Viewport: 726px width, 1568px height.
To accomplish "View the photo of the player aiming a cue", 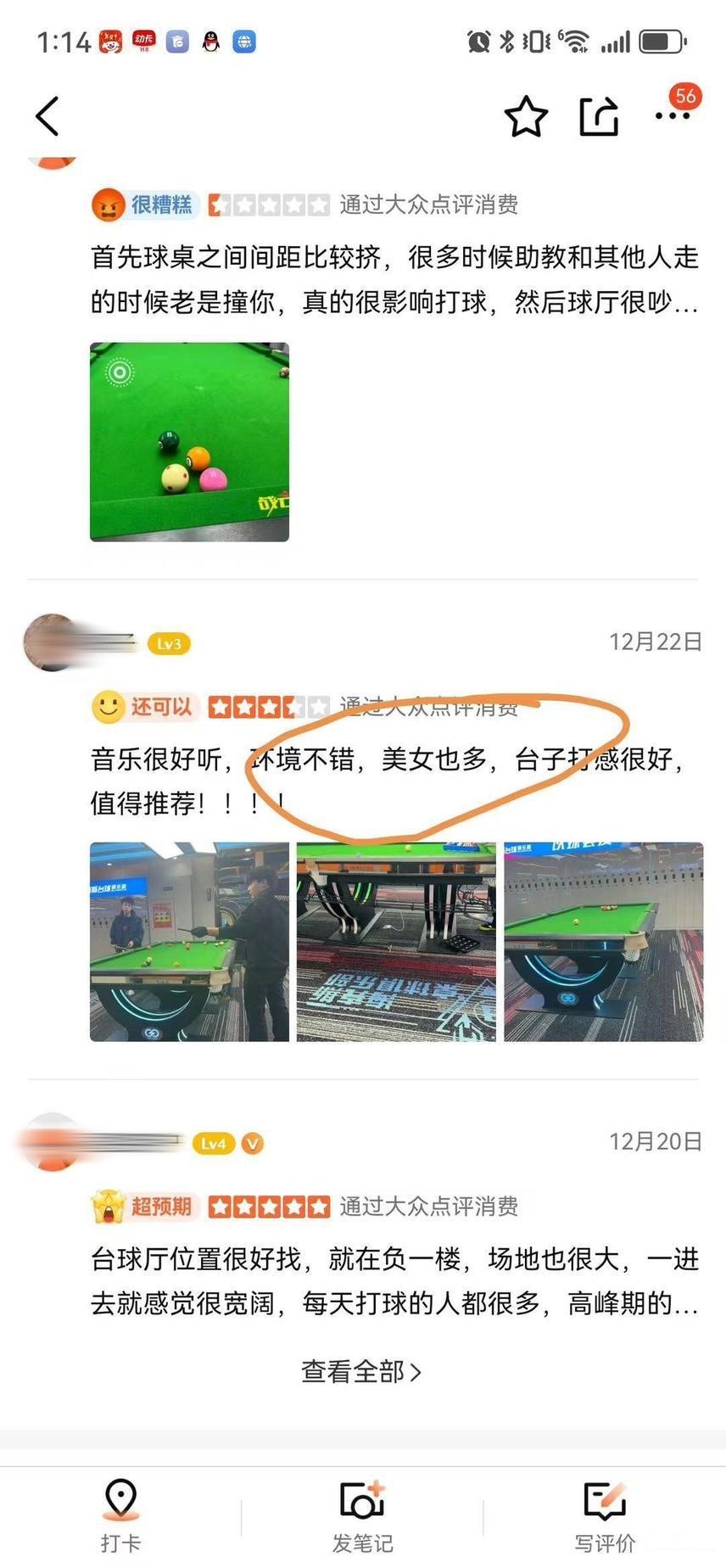I will [189, 942].
